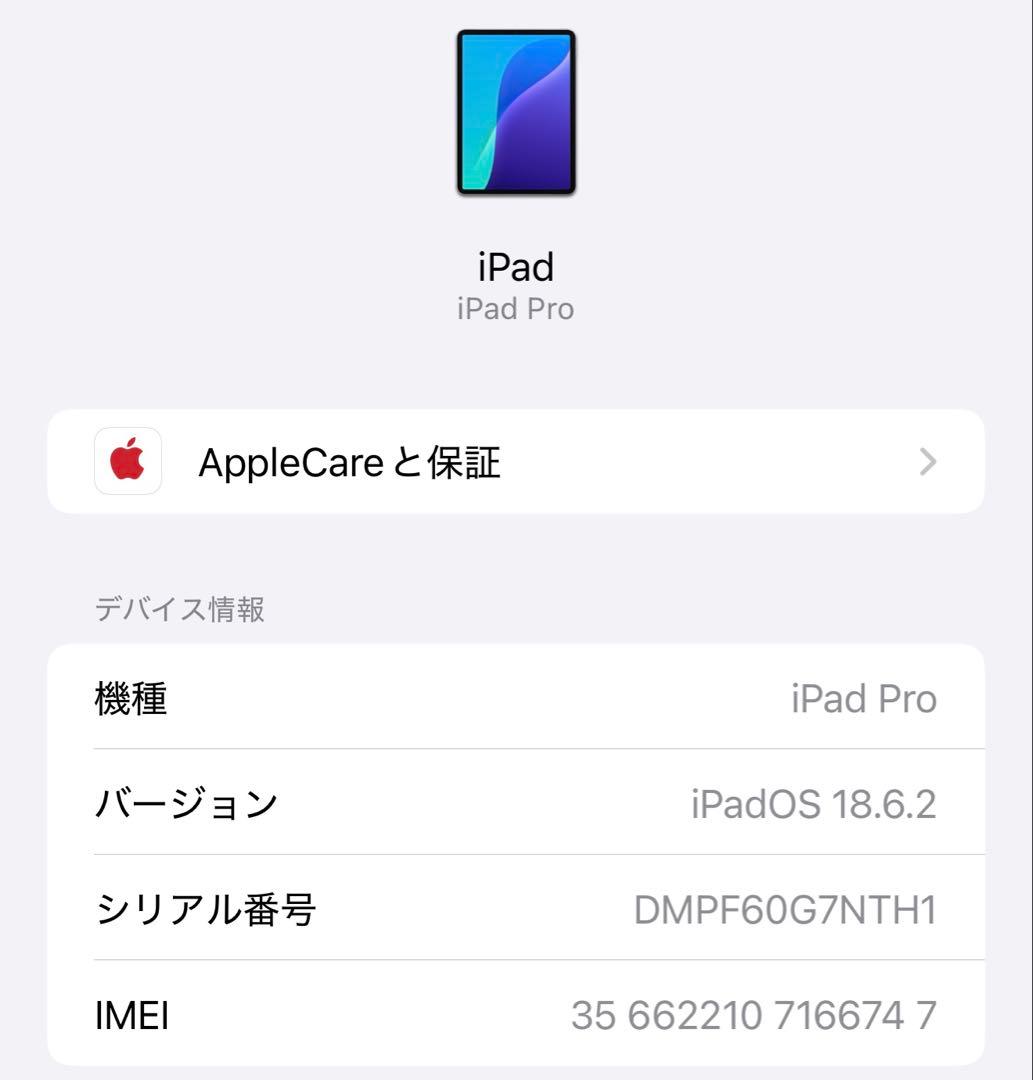
Task: Expand warranty information with disclosure arrow
Action: (927, 461)
